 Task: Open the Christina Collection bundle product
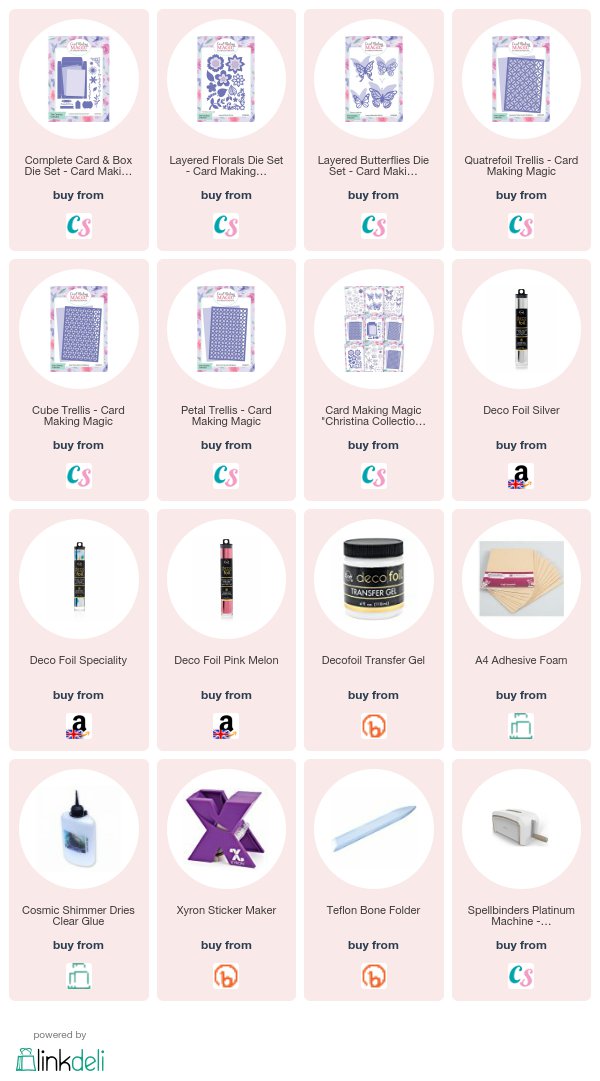coord(374,380)
